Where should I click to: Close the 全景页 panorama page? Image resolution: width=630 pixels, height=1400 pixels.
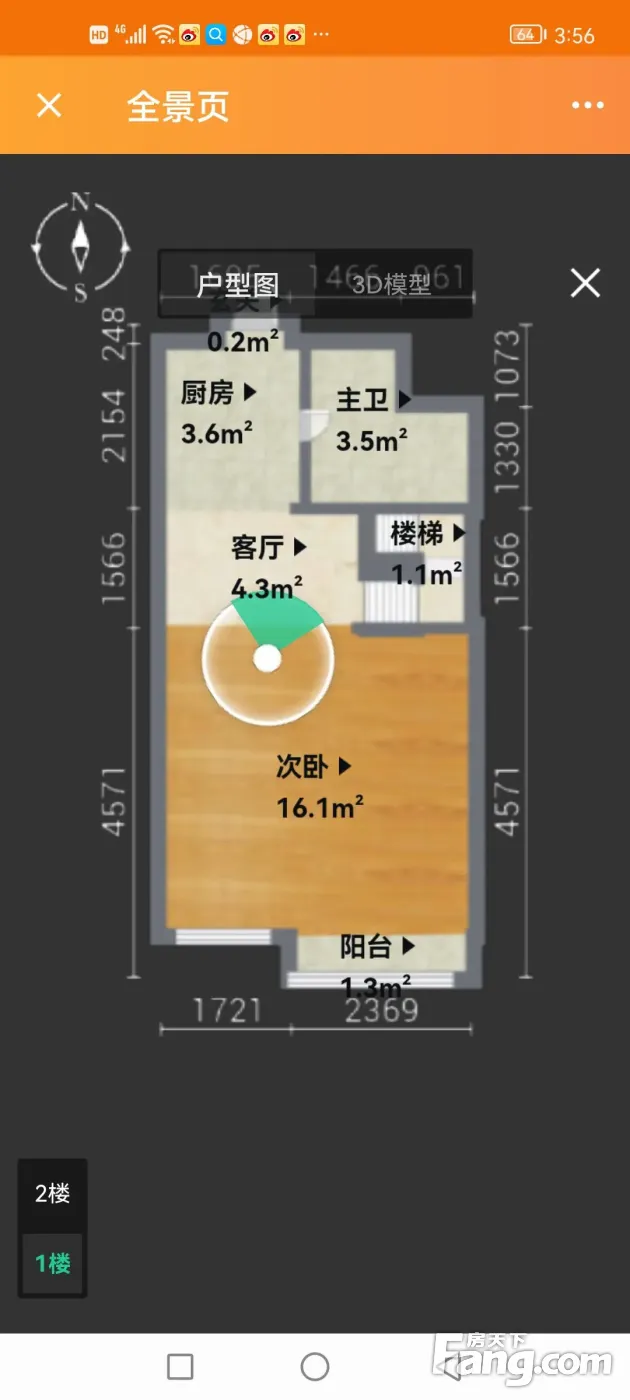pos(49,105)
